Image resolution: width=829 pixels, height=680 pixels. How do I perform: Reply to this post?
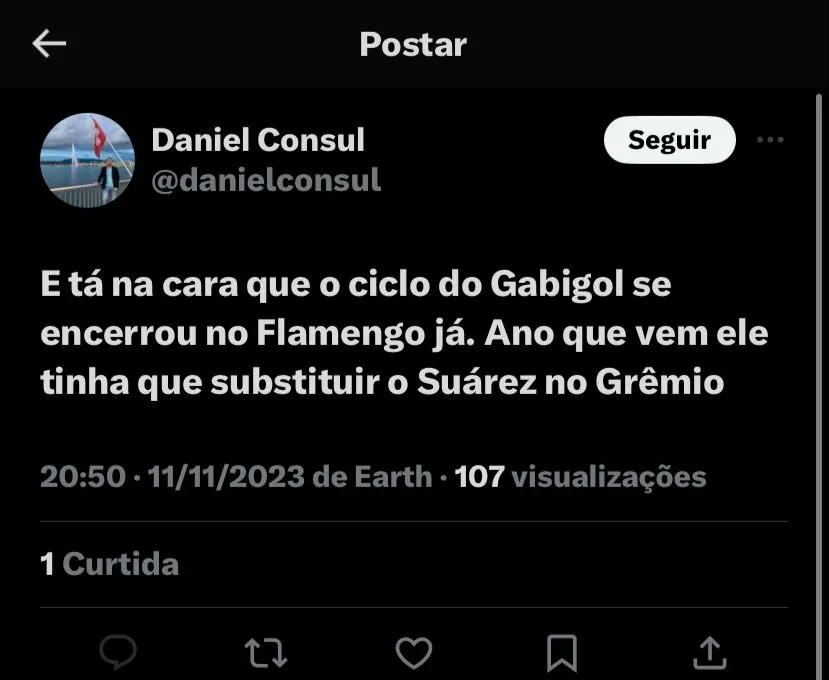pos(119,653)
